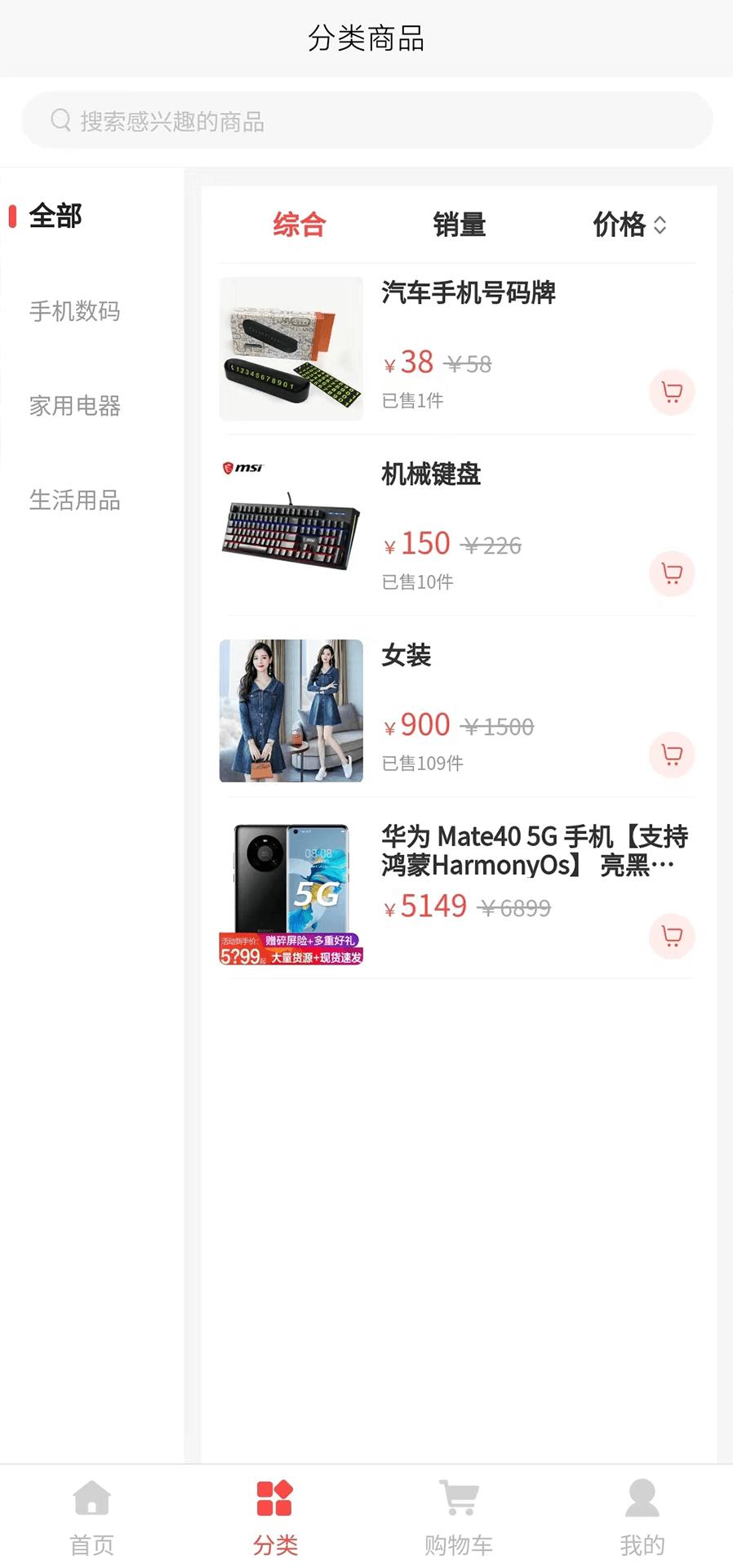Switch to the 我的 tab
This screenshot has height=1568, width=733.
click(x=642, y=1517)
